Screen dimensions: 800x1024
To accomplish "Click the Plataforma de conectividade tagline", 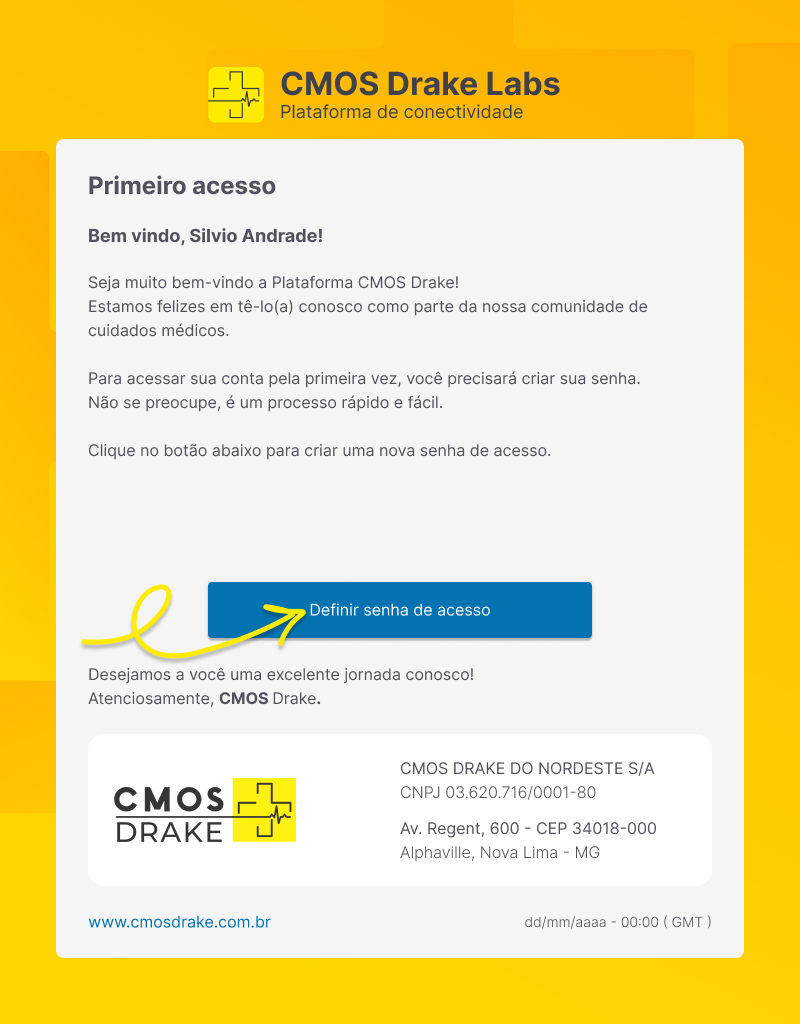I will pos(400,113).
